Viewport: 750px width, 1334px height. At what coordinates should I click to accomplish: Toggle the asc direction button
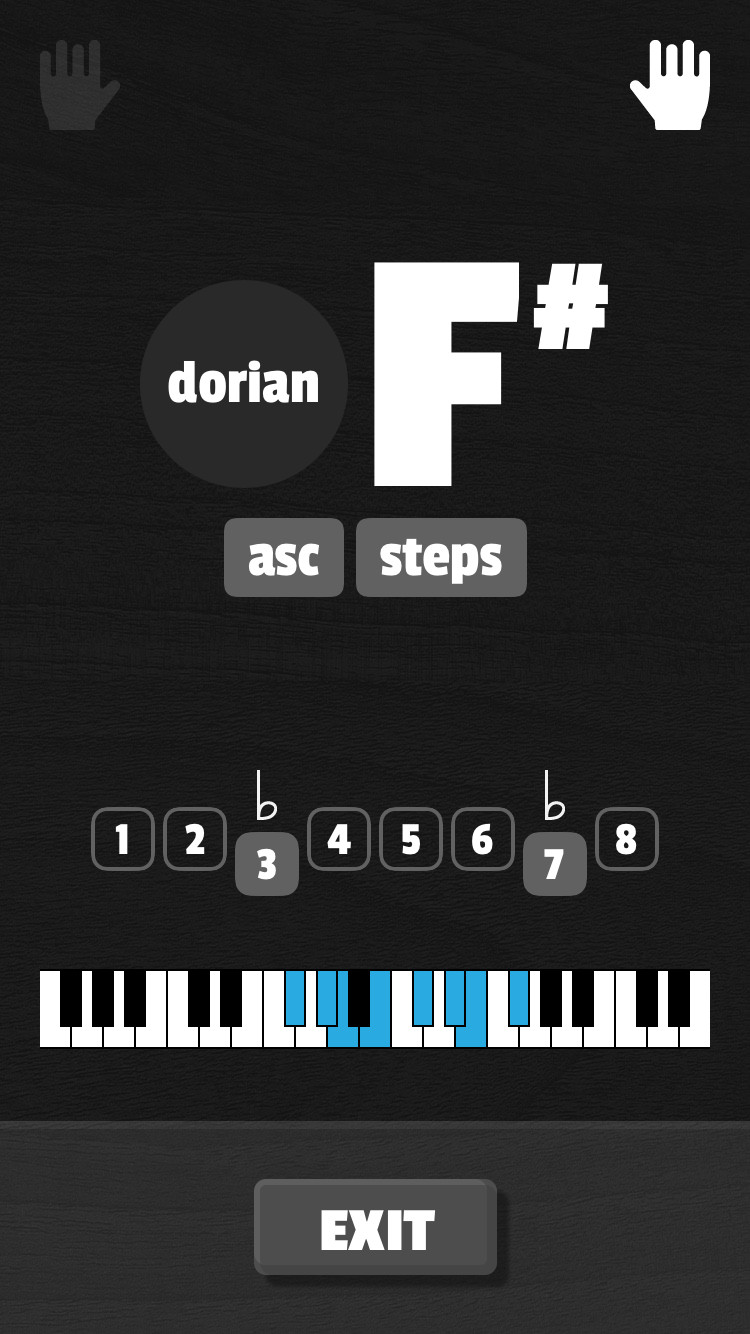coord(284,558)
